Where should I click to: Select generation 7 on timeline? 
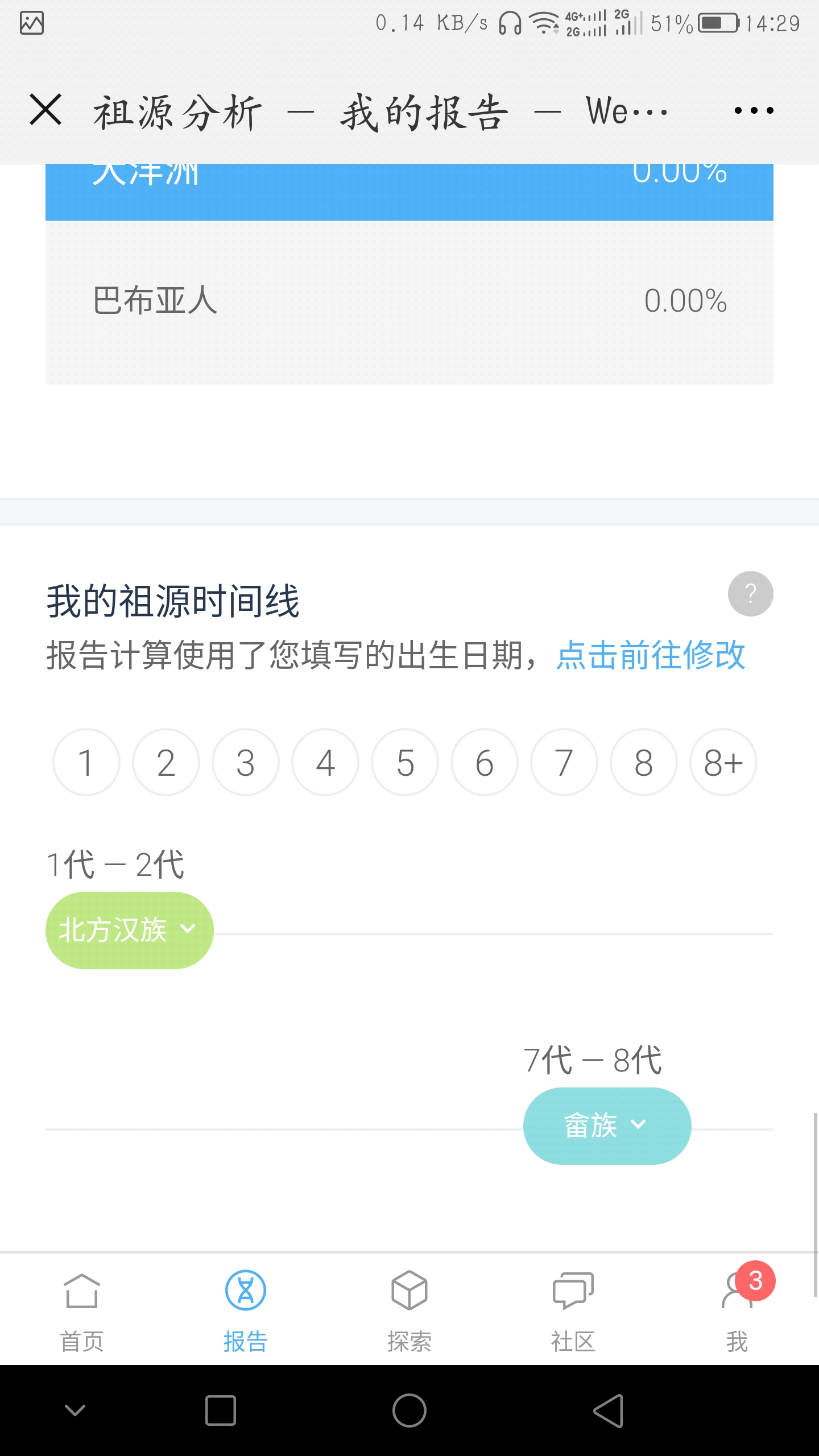[x=564, y=762]
